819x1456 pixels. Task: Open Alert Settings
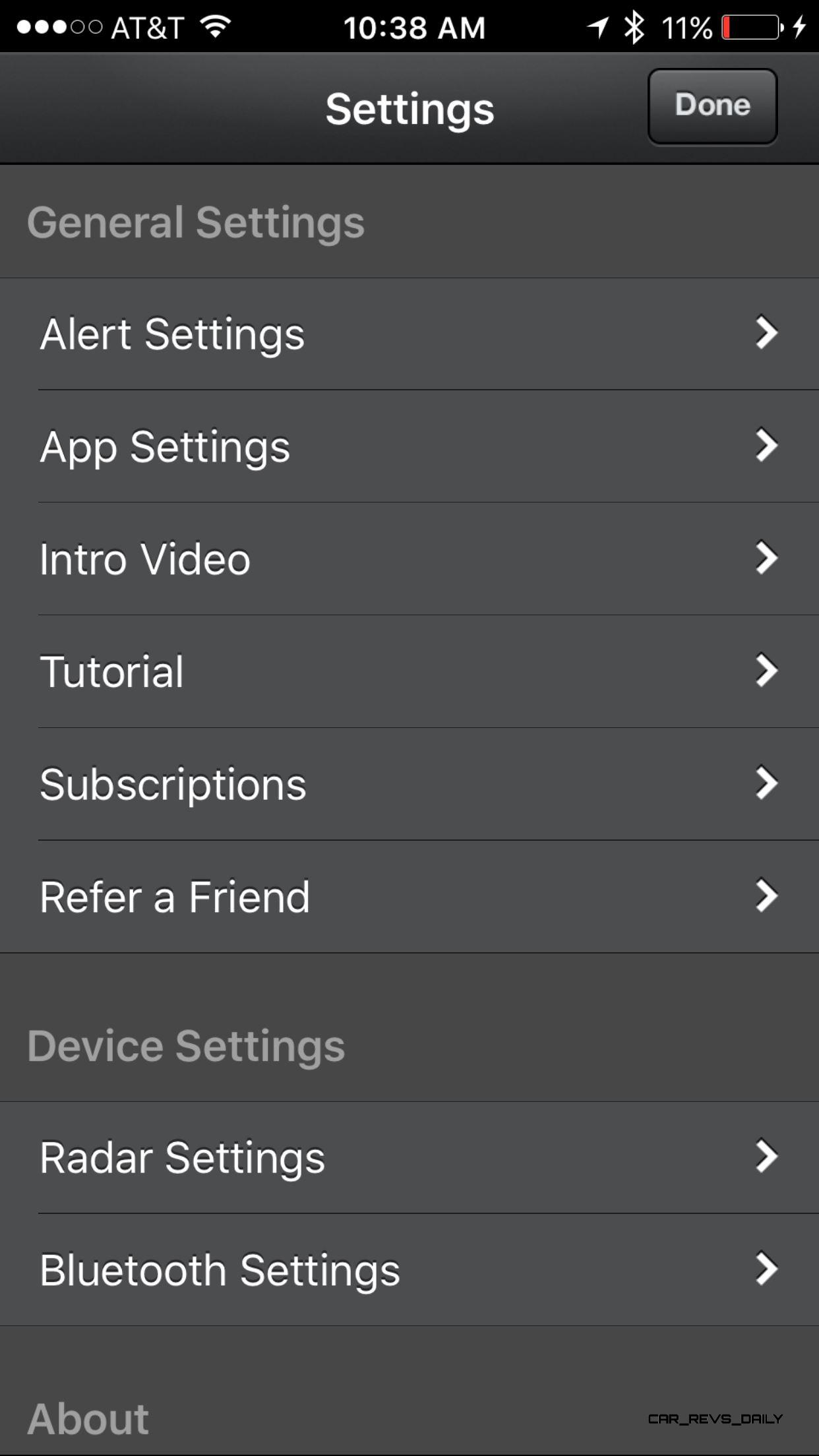tap(409, 334)
